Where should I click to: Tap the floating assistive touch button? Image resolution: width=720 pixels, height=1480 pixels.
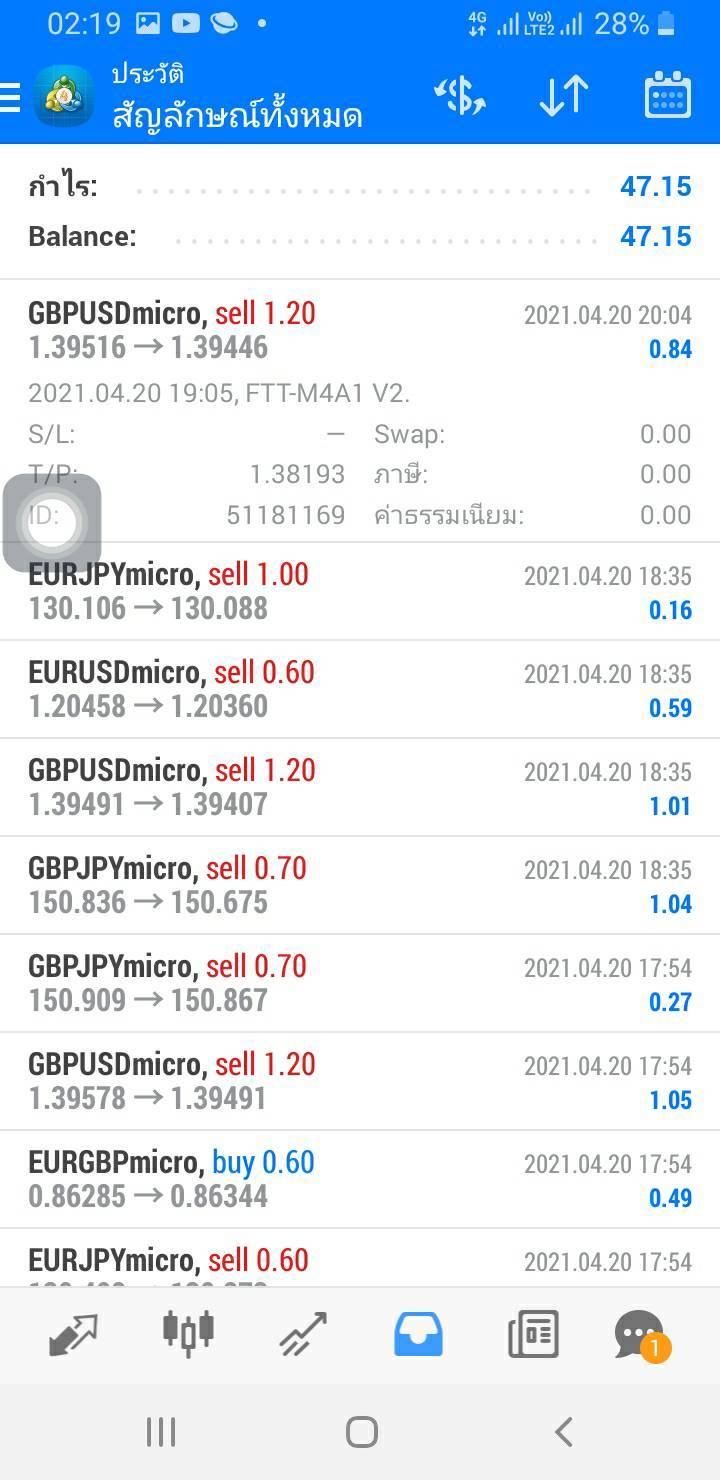[52, 523]
